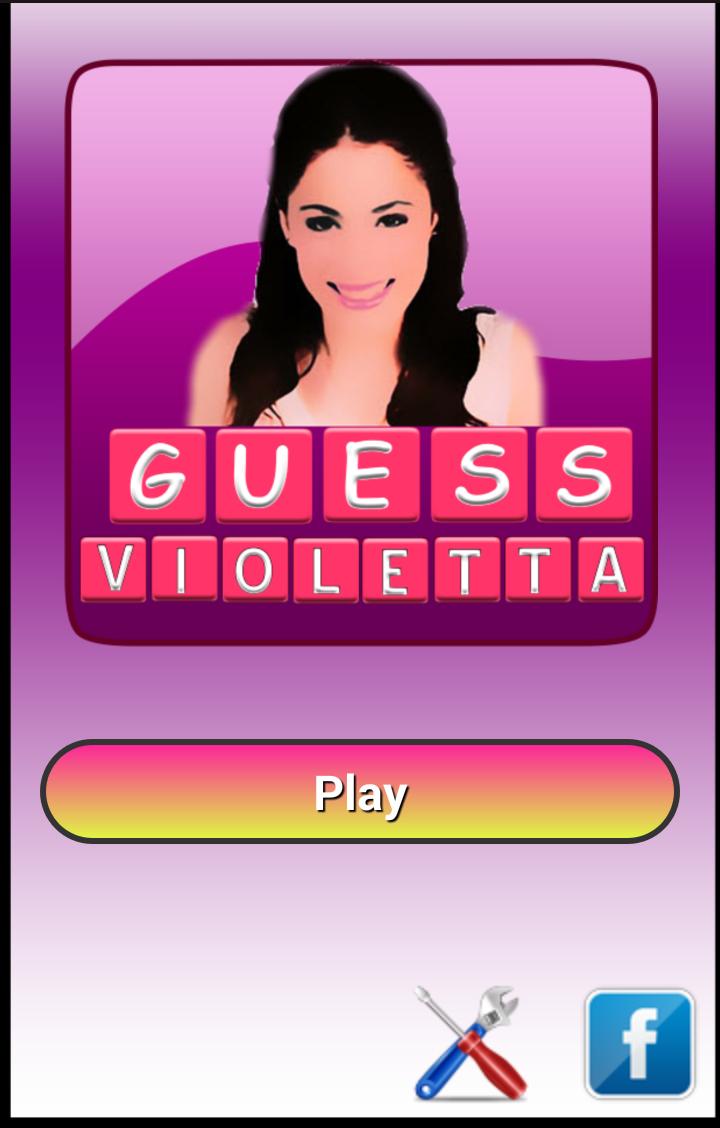The width and height of the screenshot is (720, 1128).
Task: Tap the blue f Facebook icon
Action: pos(638,1043)
